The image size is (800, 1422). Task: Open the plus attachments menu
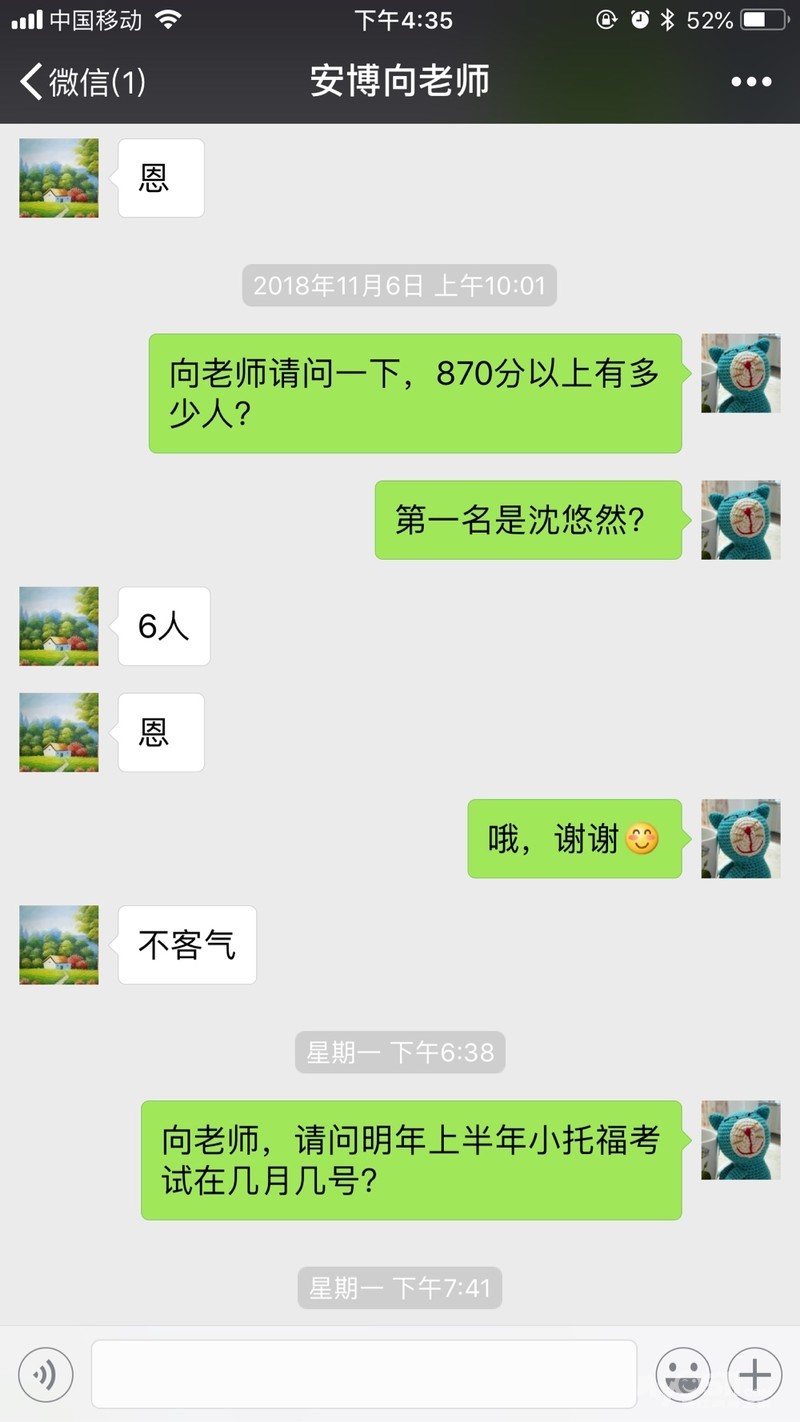755,1375
